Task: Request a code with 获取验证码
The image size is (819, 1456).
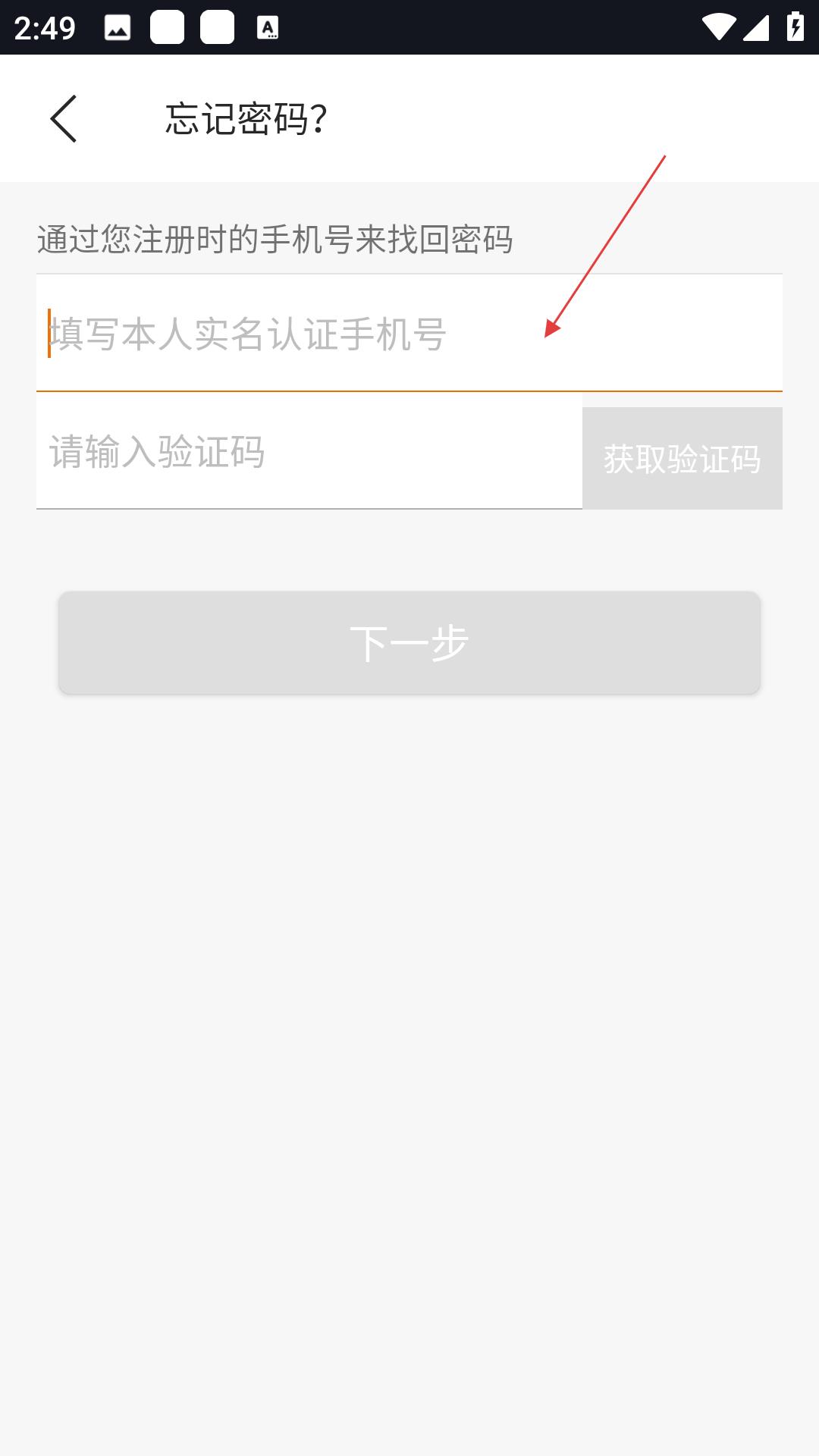Action: [682, 459]
